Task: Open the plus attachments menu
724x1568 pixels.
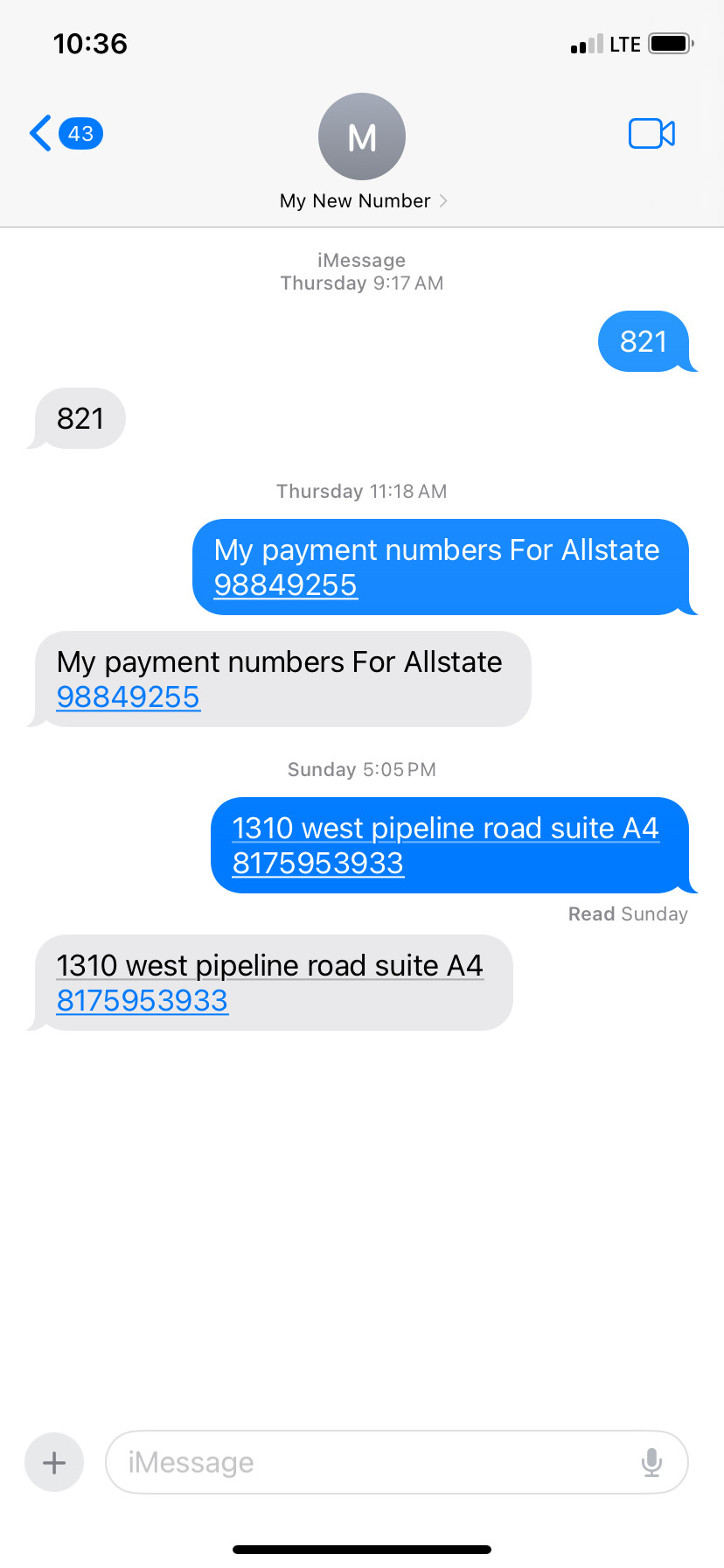Action: pyautogui.click(x=54, y=1462)
